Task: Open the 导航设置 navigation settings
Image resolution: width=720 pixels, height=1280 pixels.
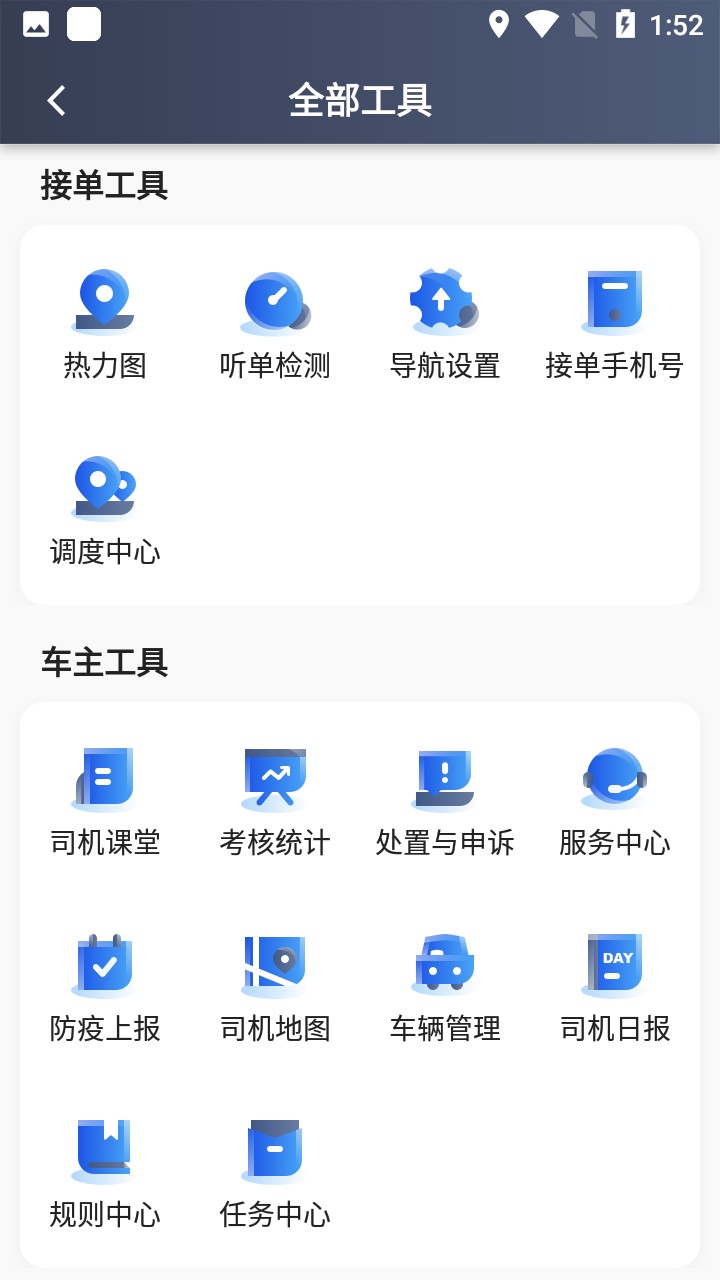Action: 444,320
